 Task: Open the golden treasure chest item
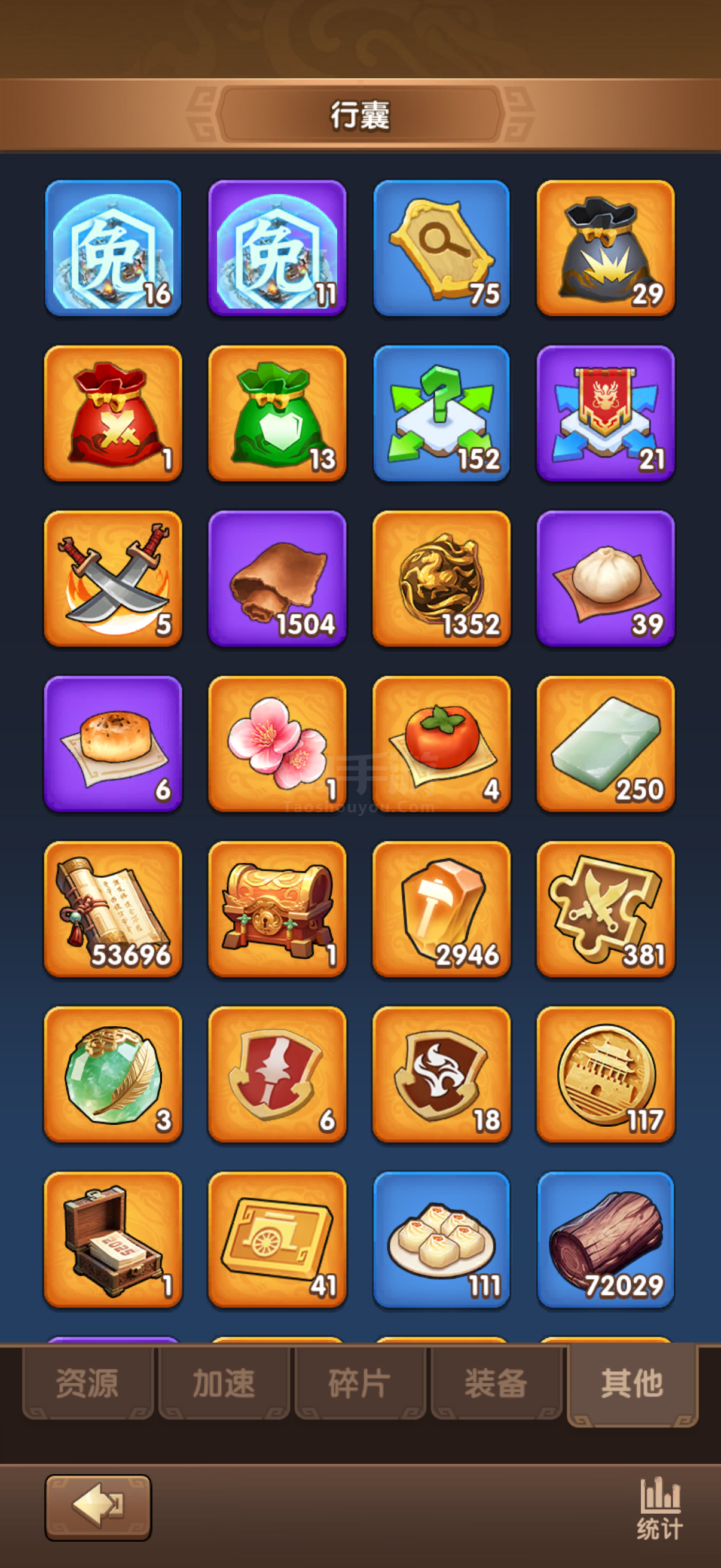[277, 909]
